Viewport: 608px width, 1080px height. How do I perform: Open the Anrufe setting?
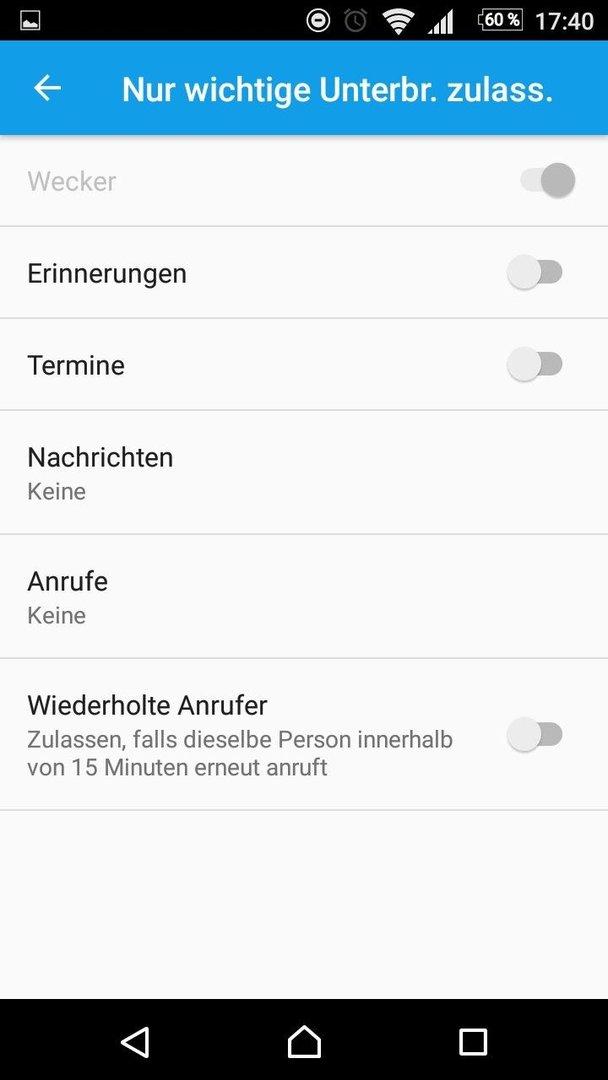tap(304, 596)
